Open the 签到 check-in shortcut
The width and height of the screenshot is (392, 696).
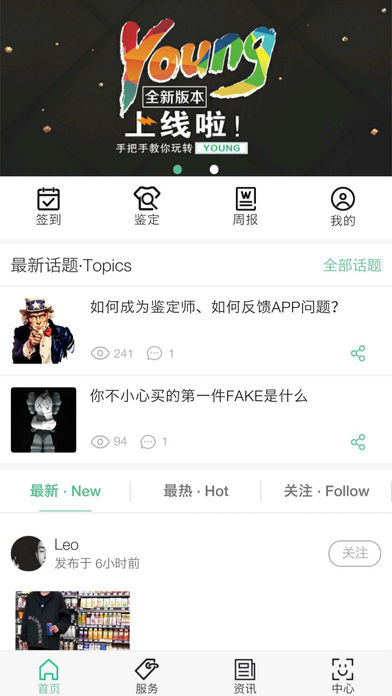[x=48, y=207]
